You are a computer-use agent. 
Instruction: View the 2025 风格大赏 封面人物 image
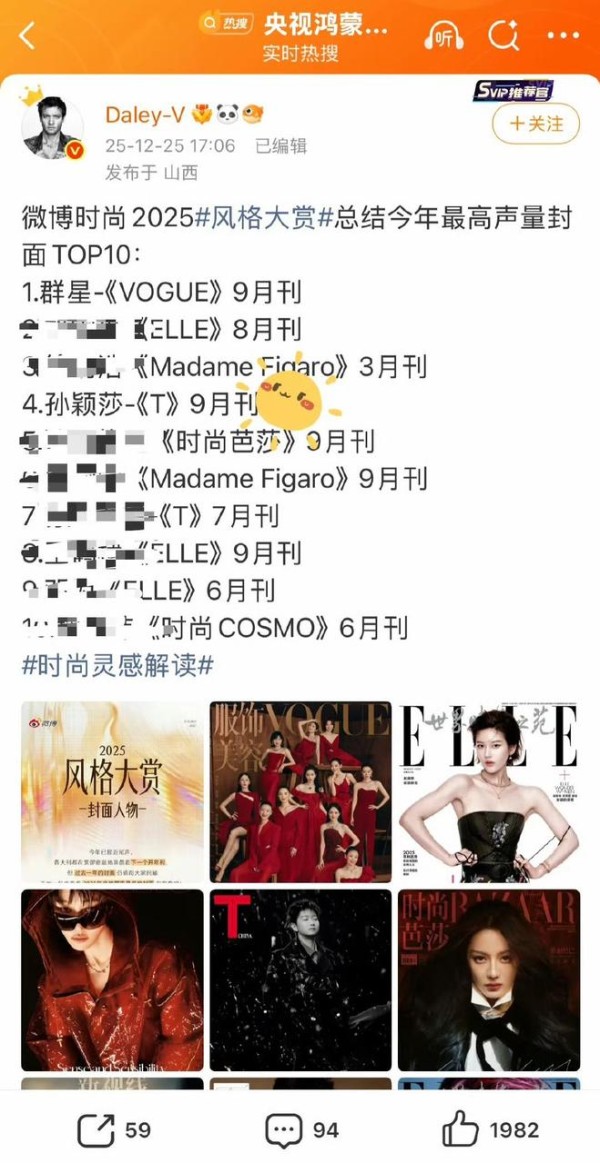pyautogui.click(x=112, y=791)
